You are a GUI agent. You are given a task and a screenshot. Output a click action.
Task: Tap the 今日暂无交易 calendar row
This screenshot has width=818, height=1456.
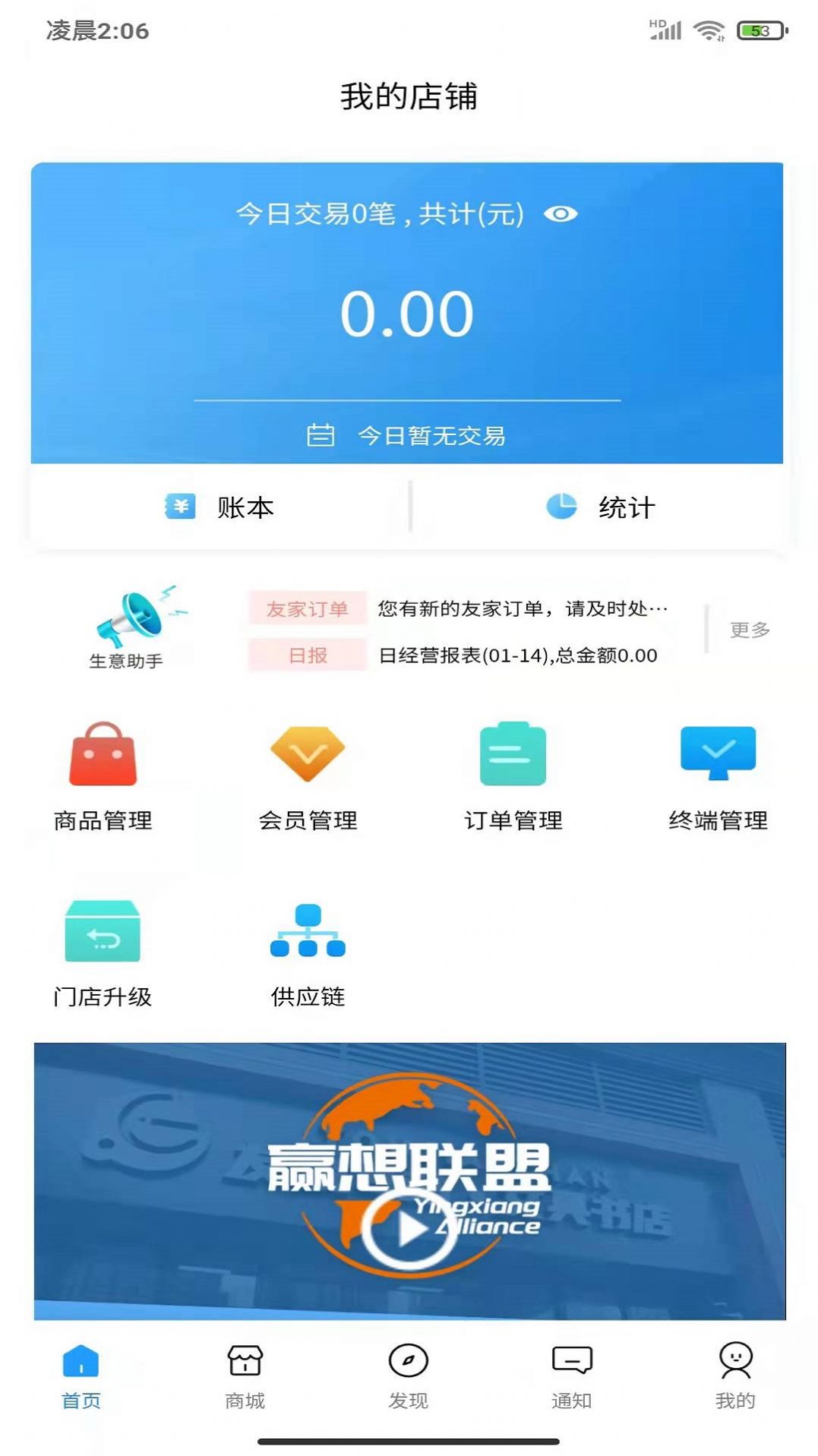click(x=406, y=435)
